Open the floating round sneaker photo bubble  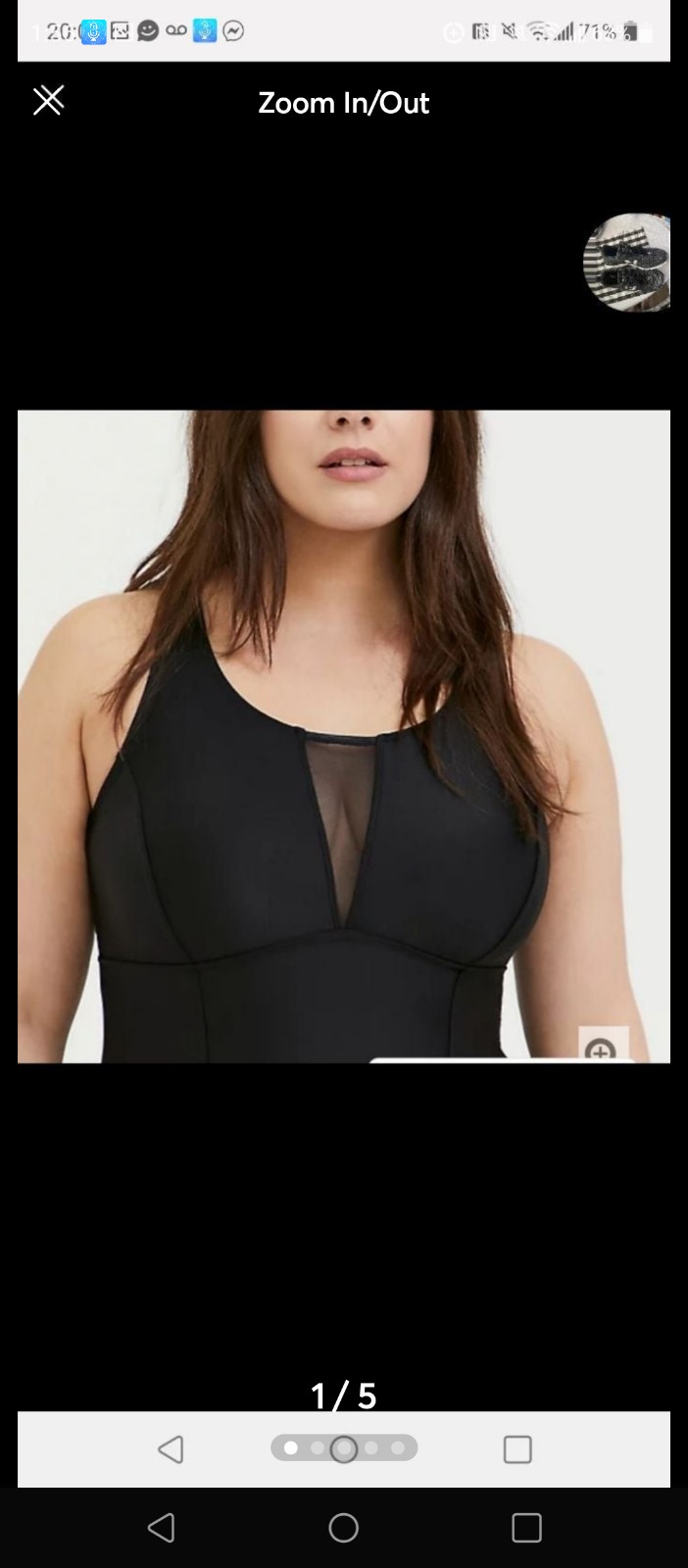(x=627, y=263)
